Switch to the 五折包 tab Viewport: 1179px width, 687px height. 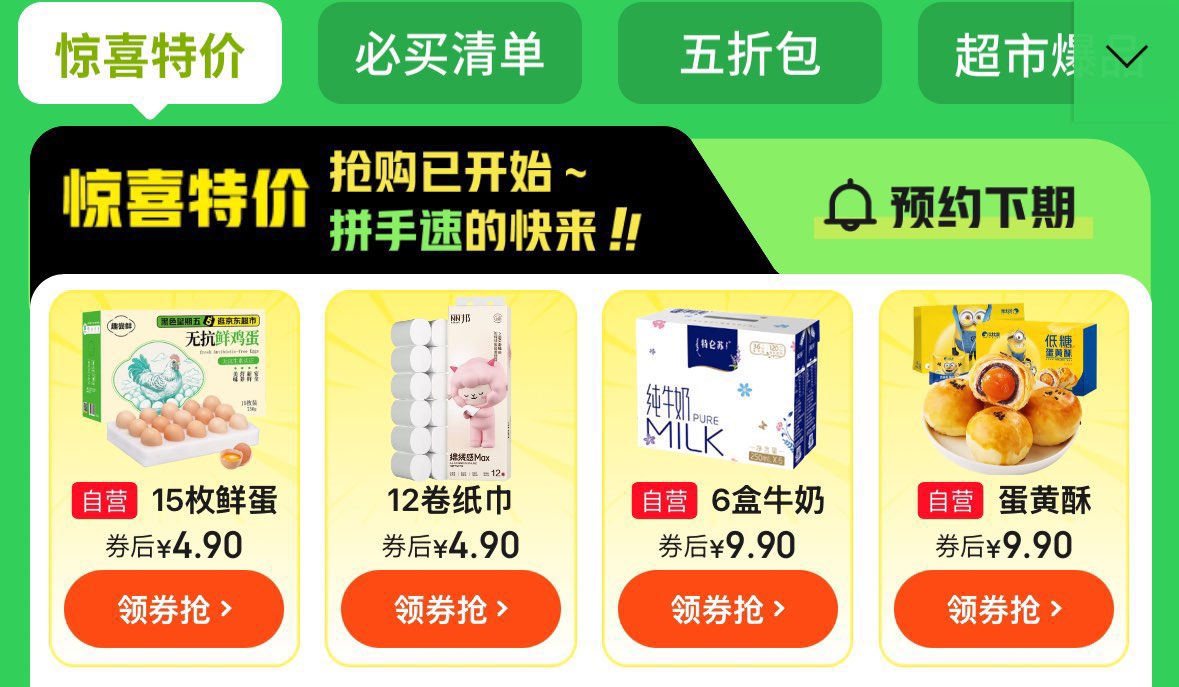[x=750, y=53]
